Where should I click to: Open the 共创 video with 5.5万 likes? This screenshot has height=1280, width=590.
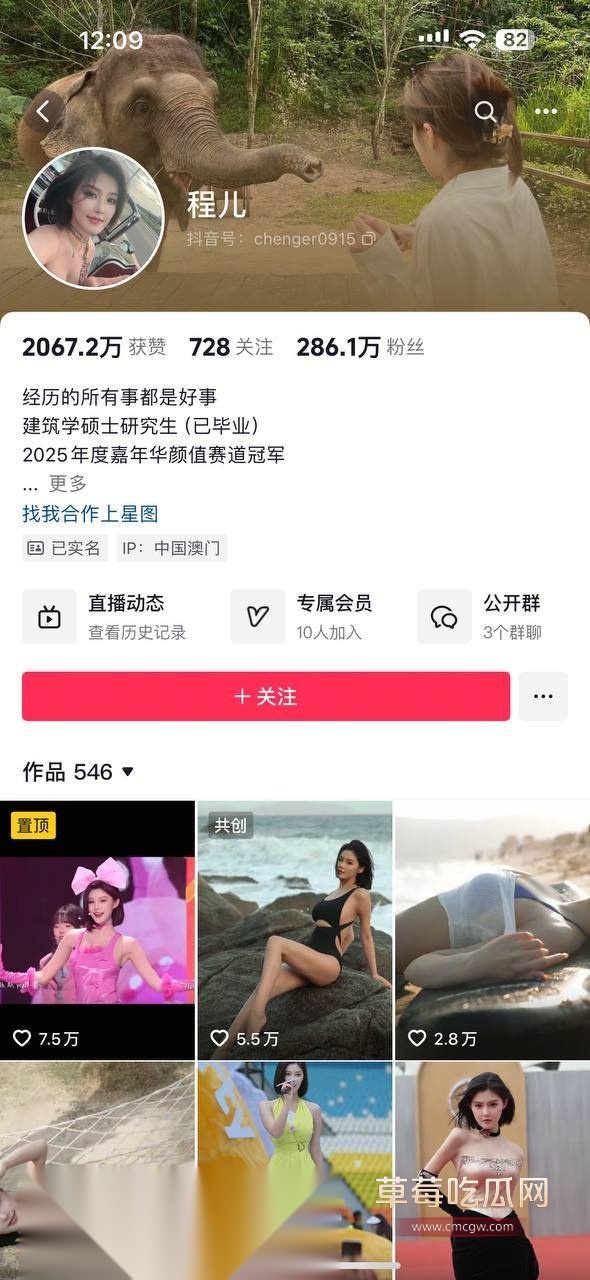[295, 930]
